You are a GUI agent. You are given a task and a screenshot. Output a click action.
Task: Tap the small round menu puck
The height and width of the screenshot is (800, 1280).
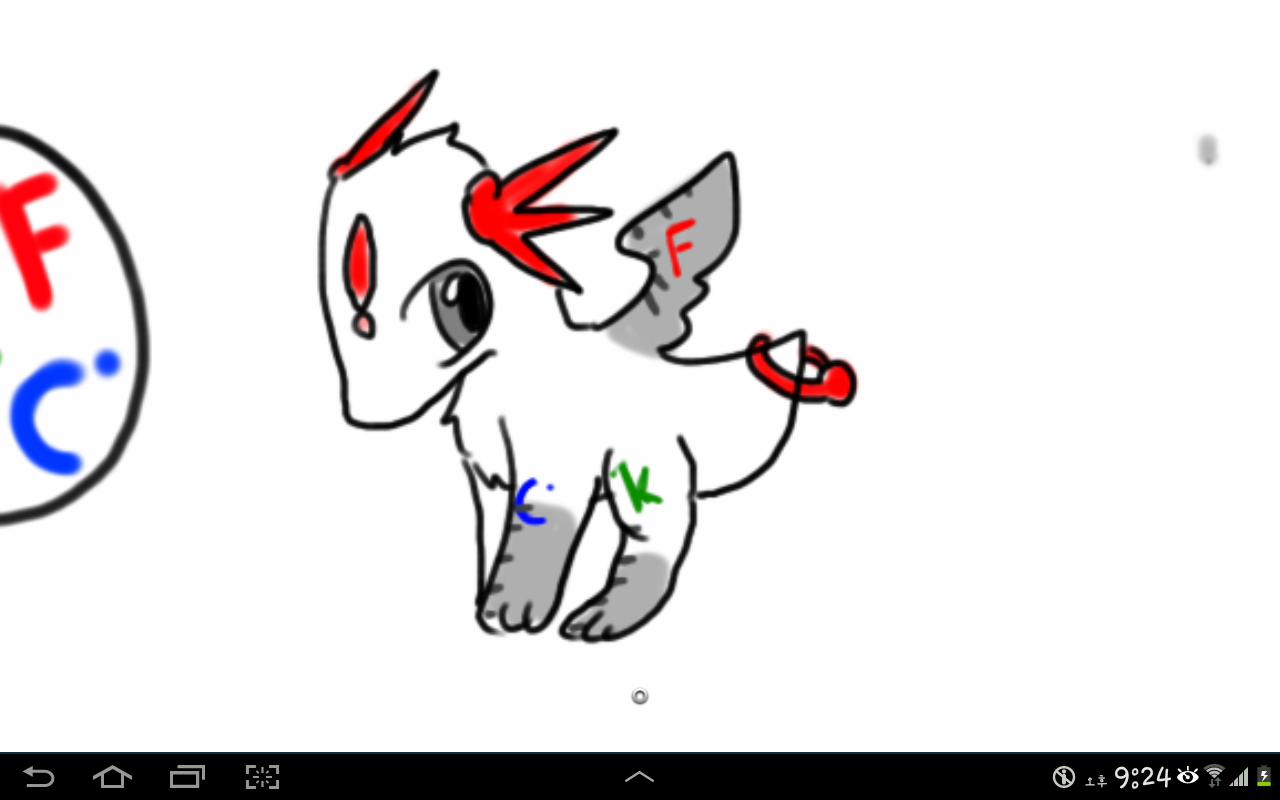click(640, 696)
